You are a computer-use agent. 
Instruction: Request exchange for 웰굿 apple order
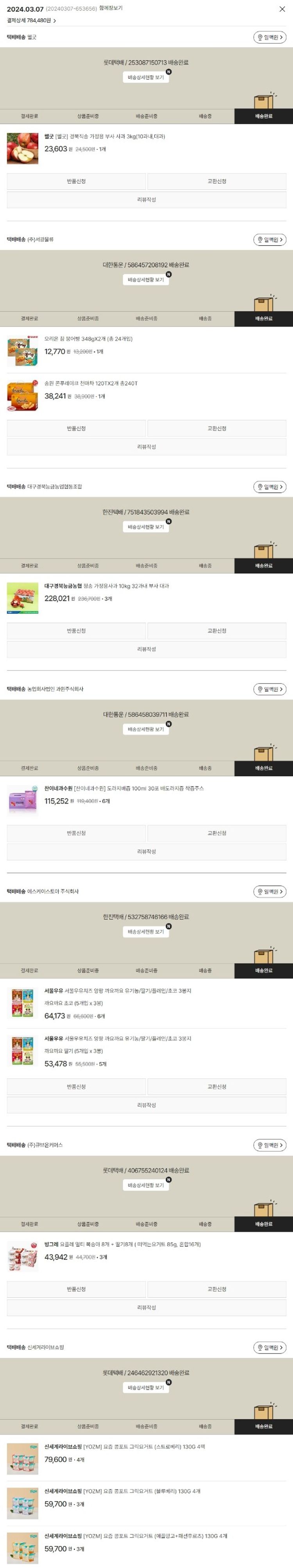(216, 181)
